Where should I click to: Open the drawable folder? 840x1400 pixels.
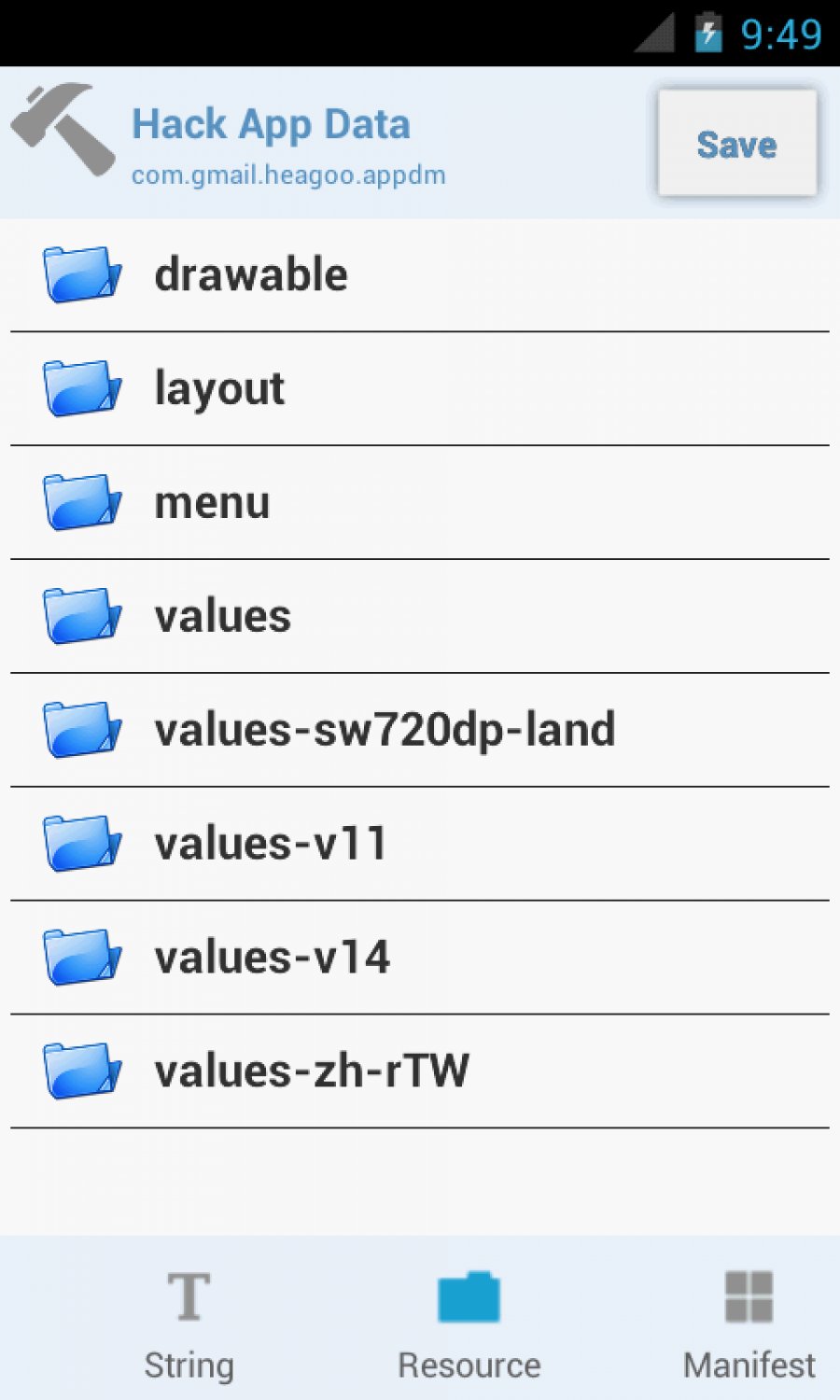pyautogui.click(x=420, y=275)
